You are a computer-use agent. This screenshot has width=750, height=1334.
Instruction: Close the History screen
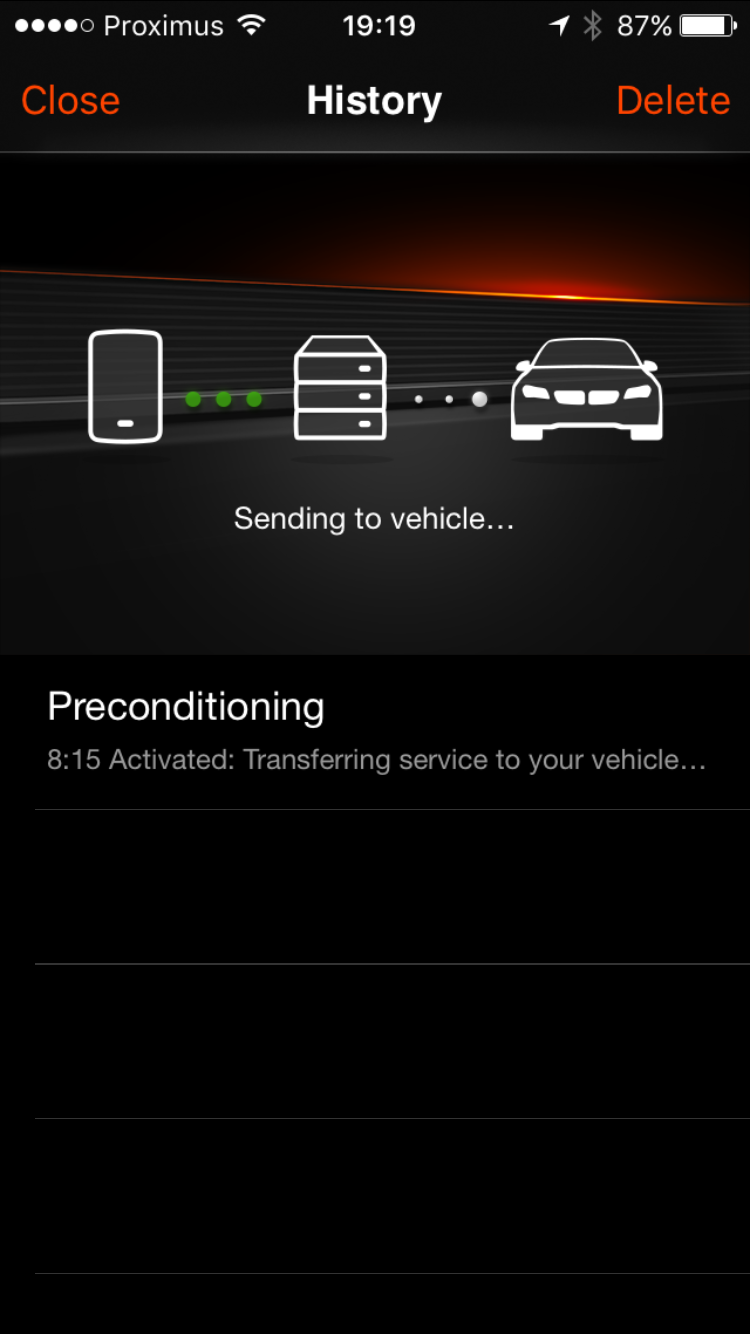(x=70, y=101)
